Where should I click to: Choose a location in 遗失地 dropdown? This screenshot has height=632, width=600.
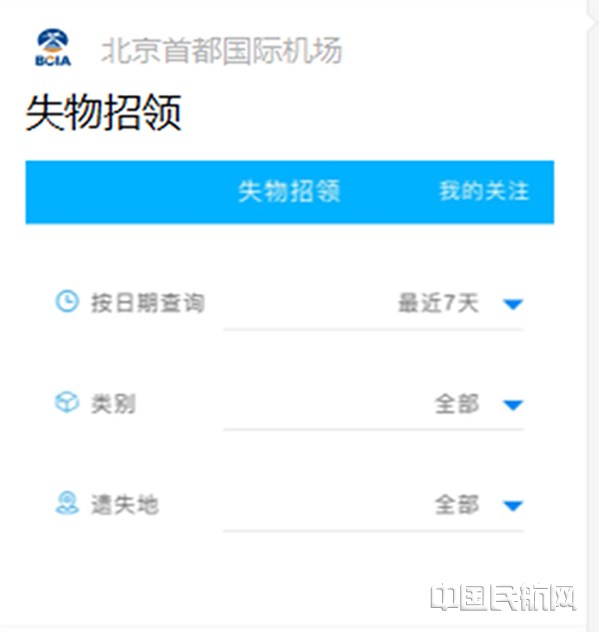coord(512,506)
